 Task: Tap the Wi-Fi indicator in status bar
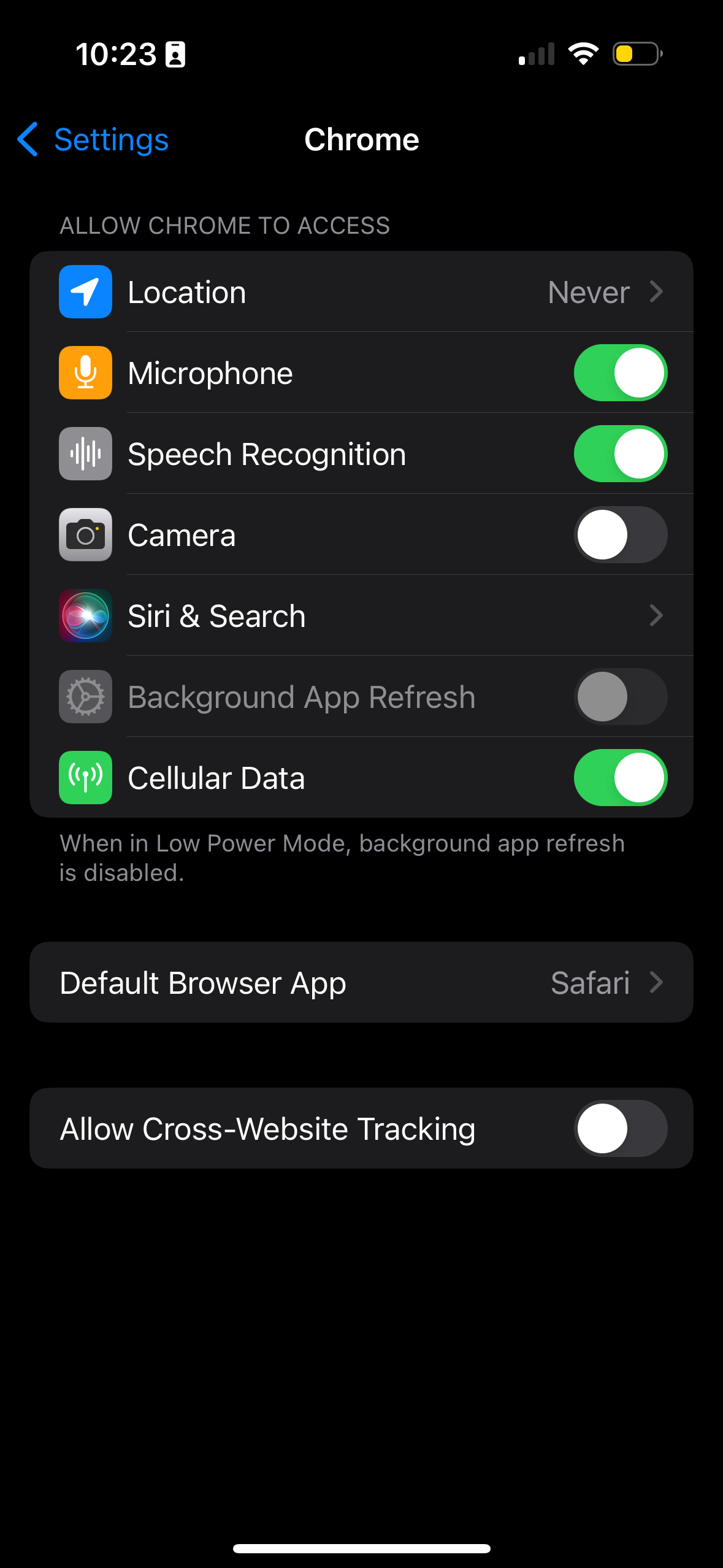[x=583, y=54]
